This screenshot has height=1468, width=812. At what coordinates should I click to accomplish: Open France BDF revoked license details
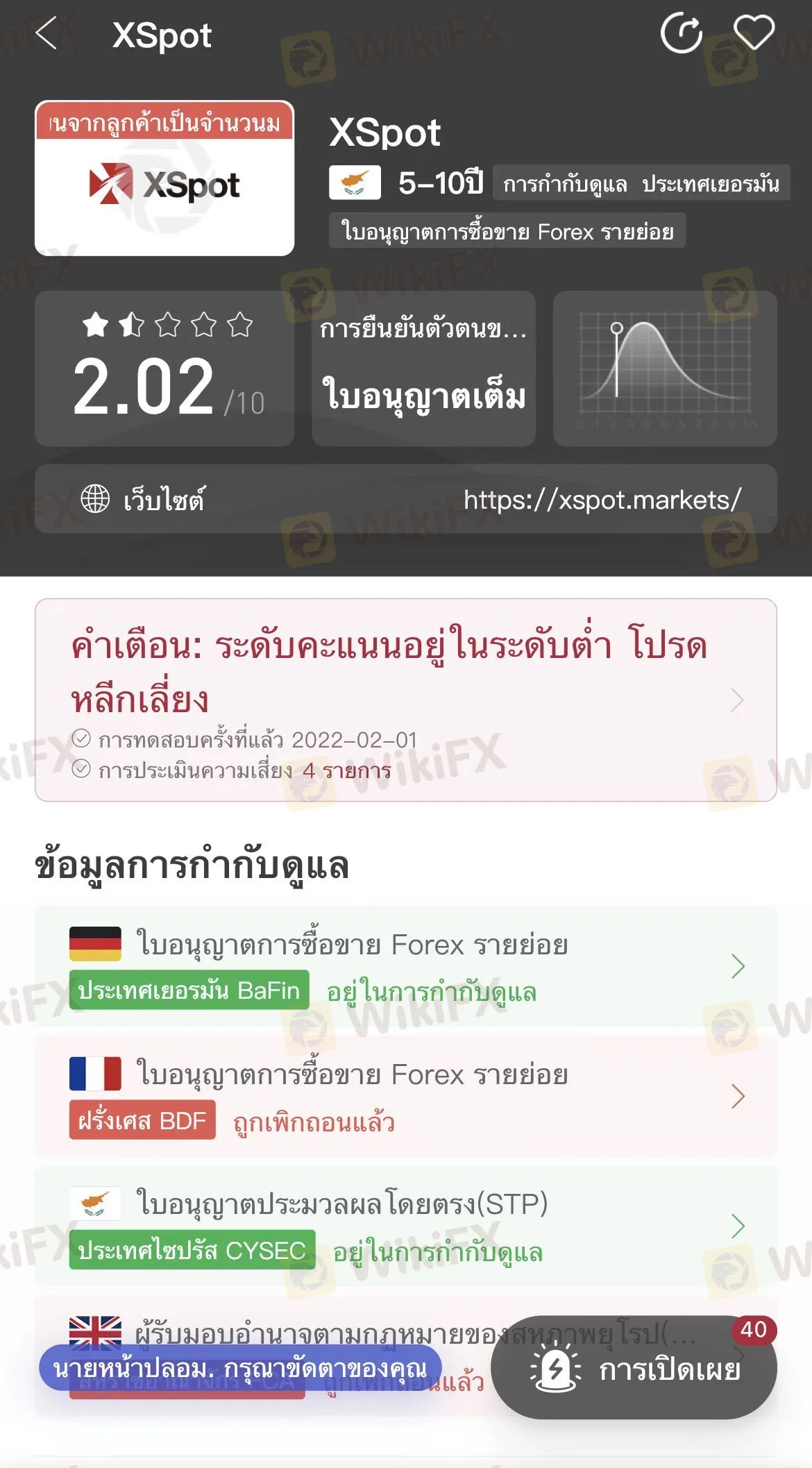[x=406, y=1096]
